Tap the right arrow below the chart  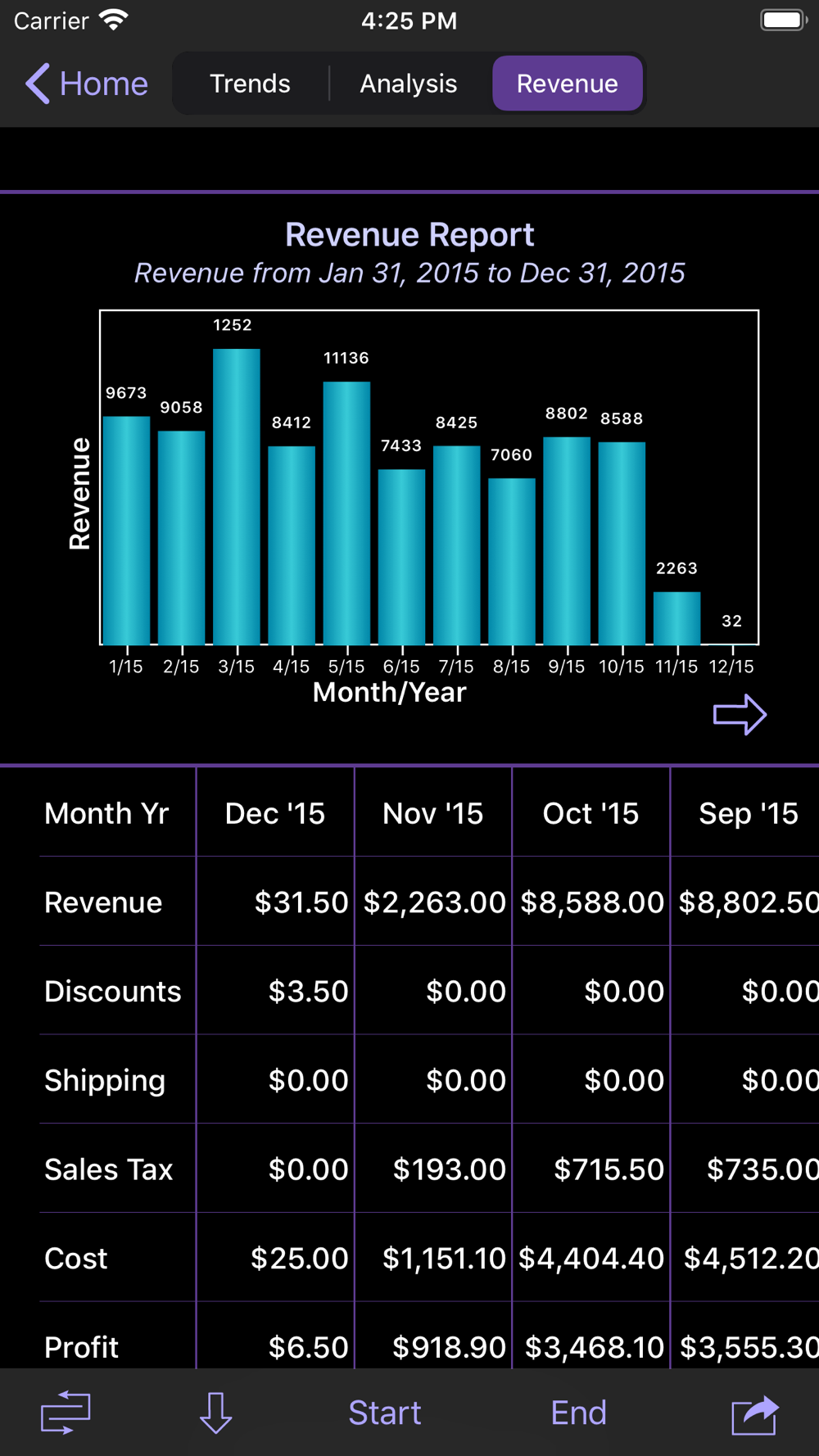tap(740, 714)
